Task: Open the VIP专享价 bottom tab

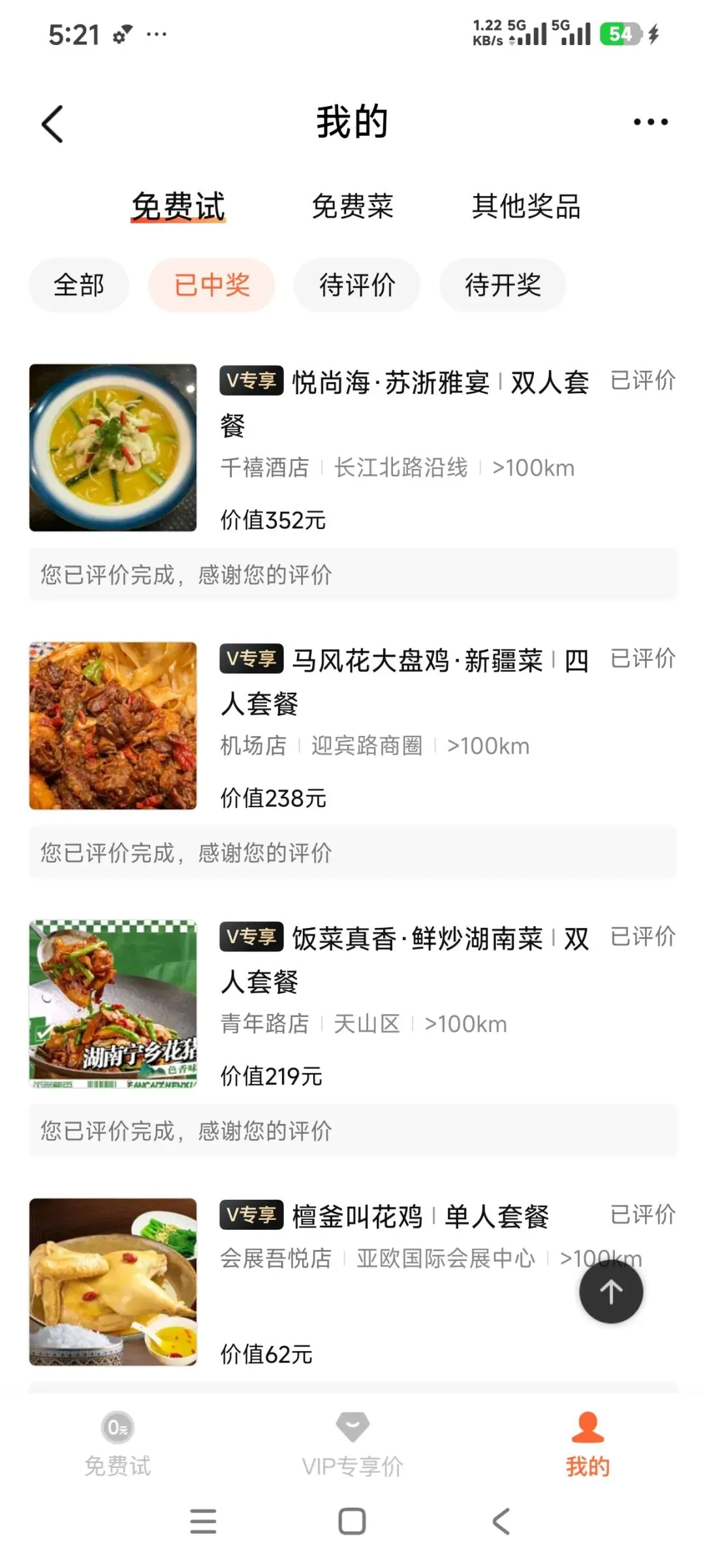Action: [x=352, y=1442]
